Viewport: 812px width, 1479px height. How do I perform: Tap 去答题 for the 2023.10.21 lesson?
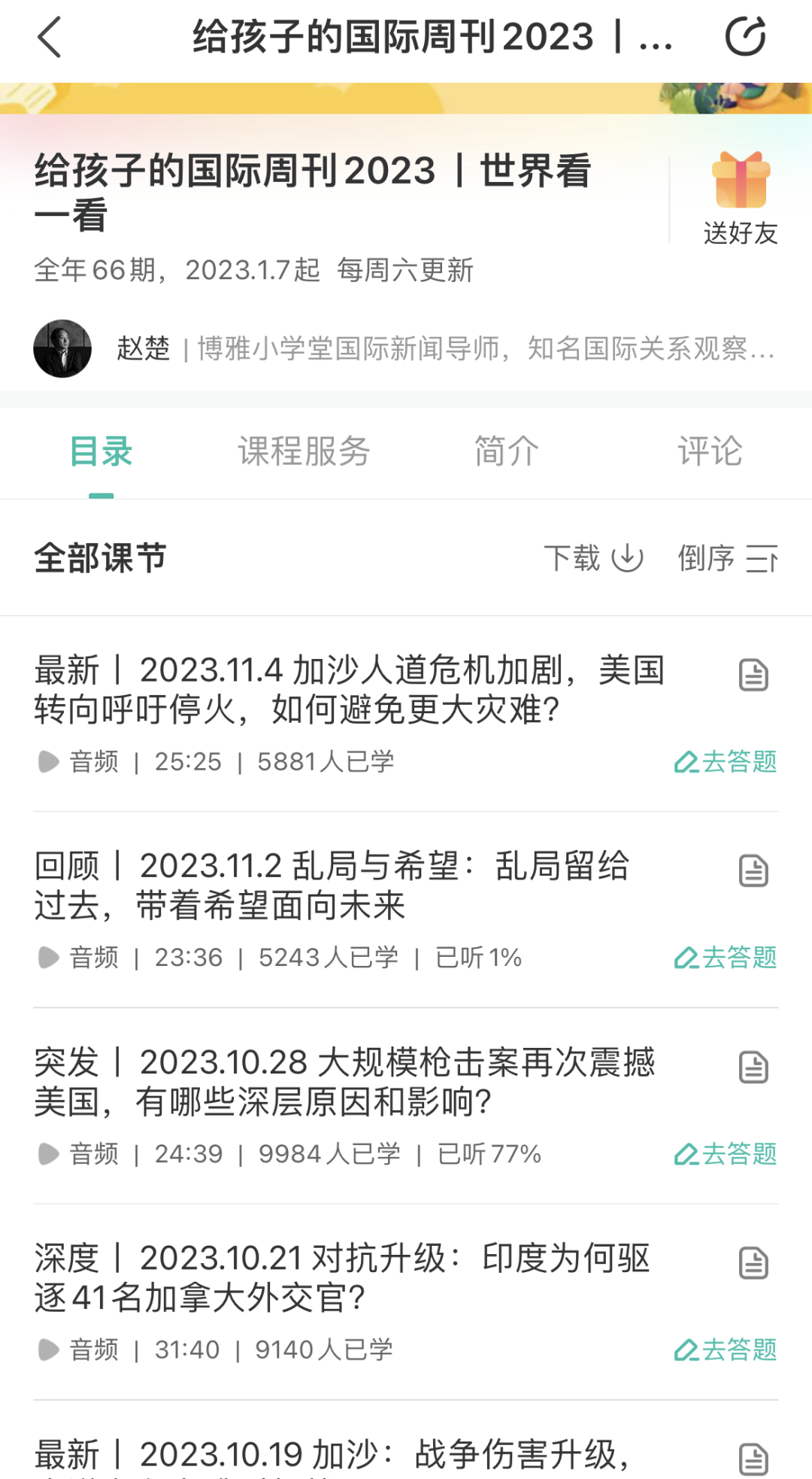(x=726, y=1350)
